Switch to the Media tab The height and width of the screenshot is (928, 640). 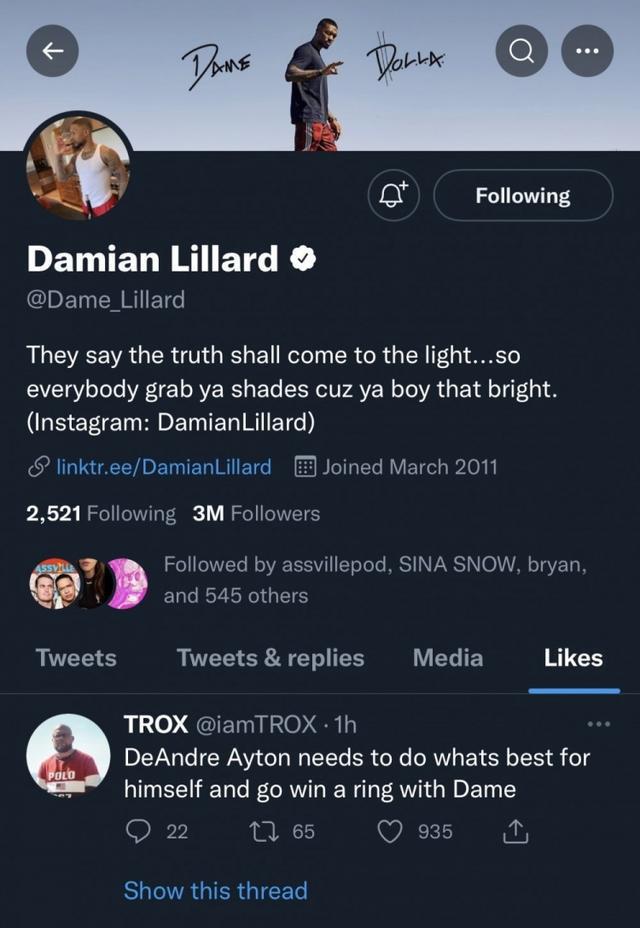click(x=447, y=658)
